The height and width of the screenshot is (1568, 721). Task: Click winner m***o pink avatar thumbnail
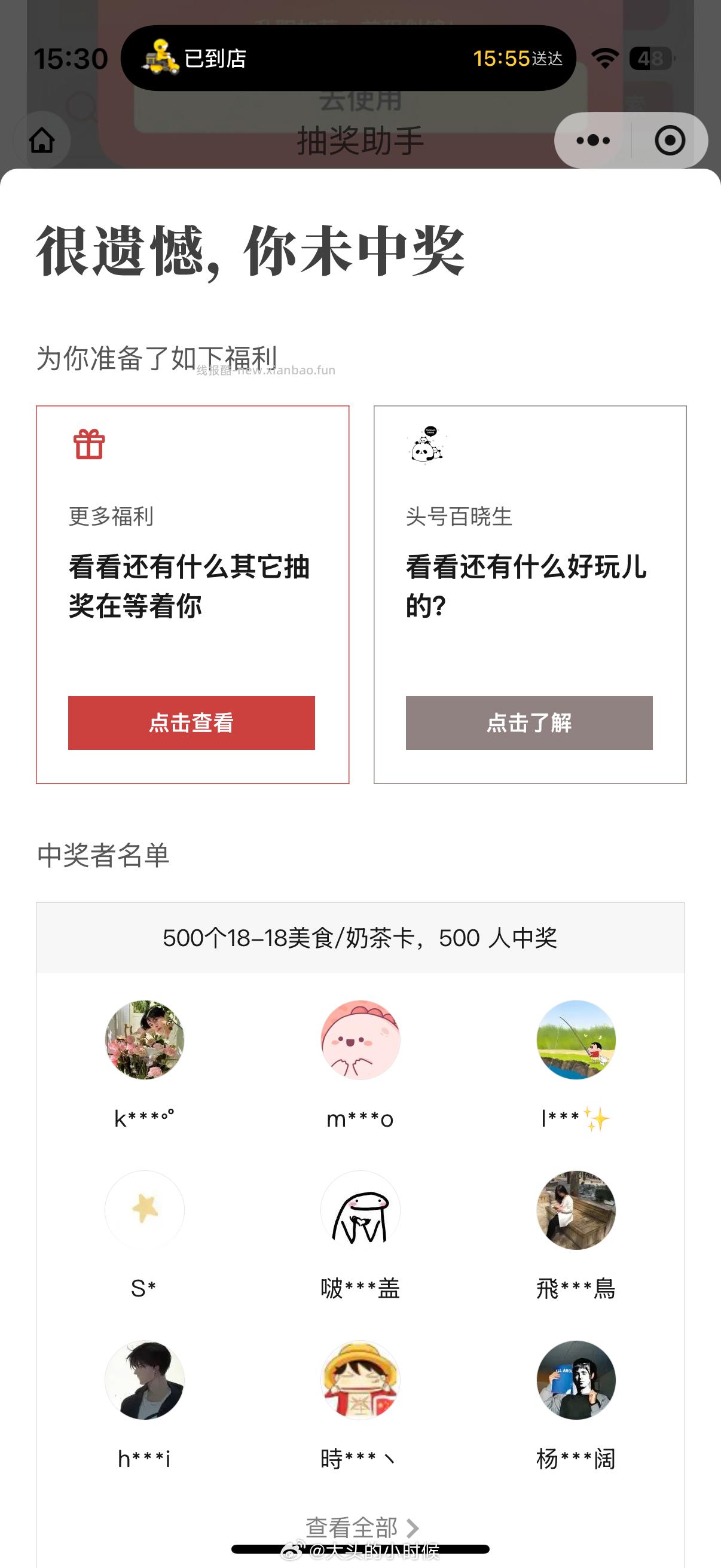point(360,1042)
